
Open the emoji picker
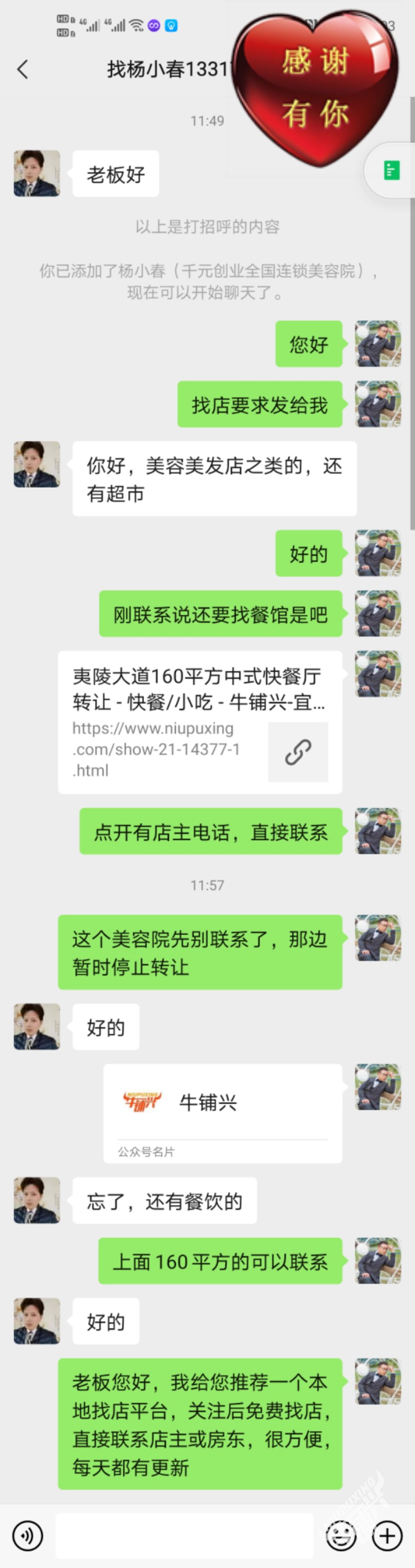(x=341, y=1535)
